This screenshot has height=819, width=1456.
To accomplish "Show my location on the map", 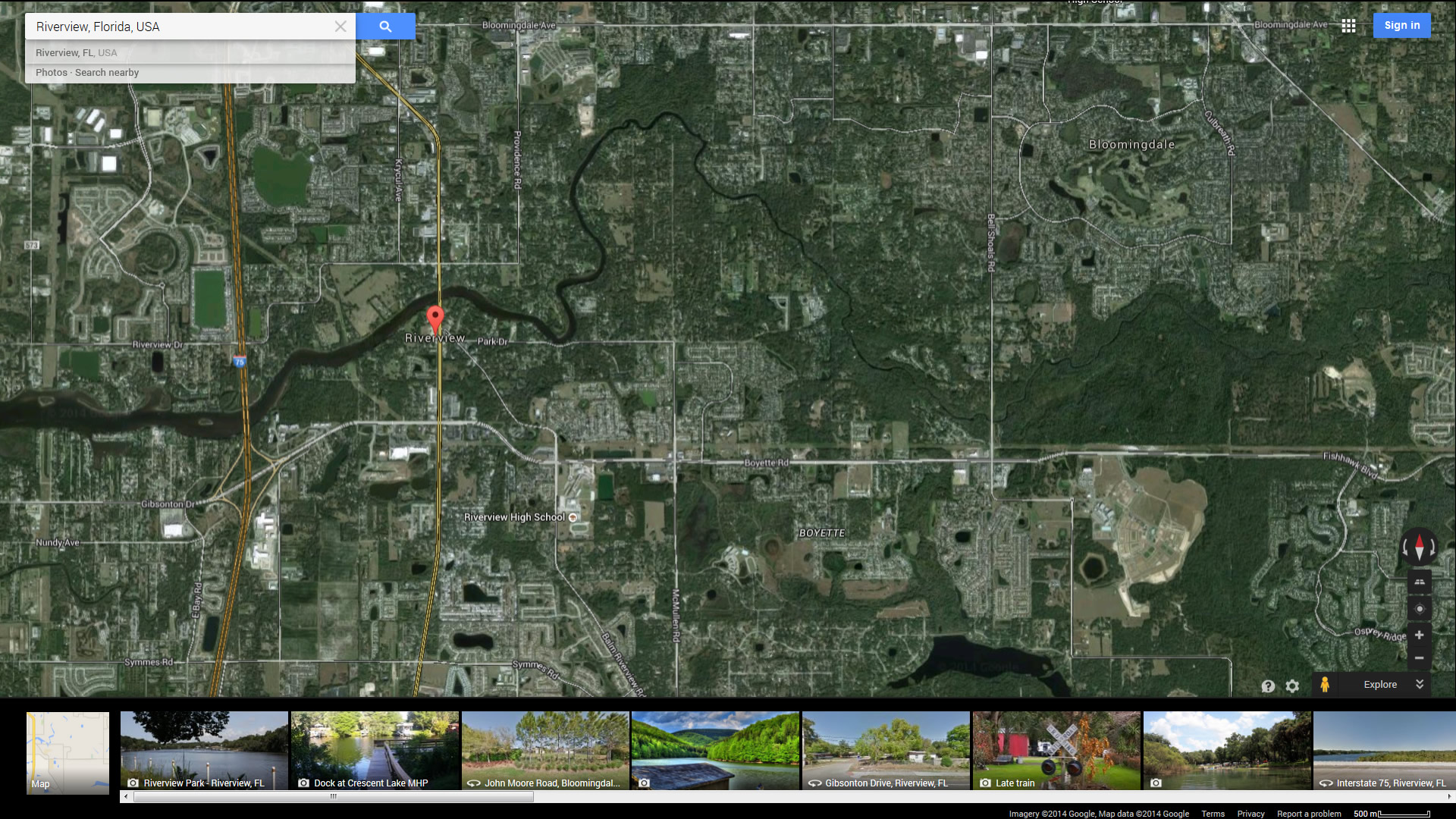I will 1419,609.
